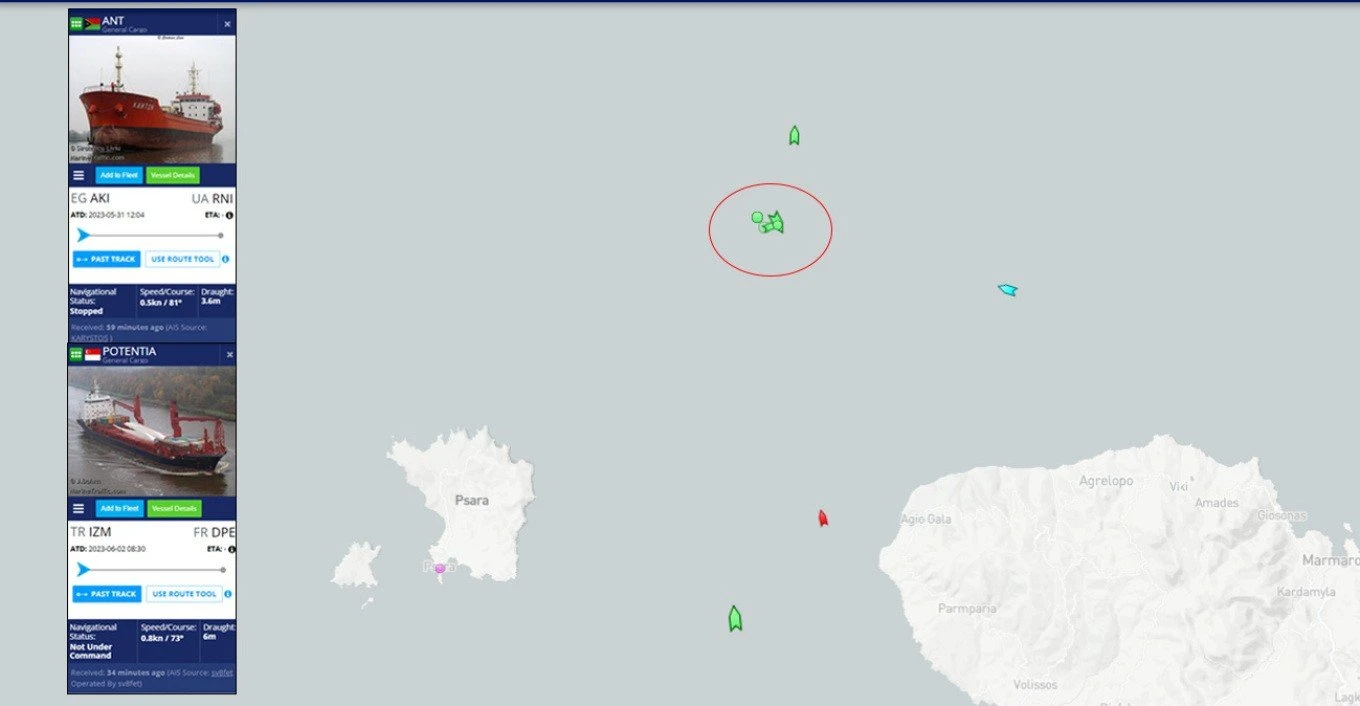Viewport: 1360px width, 706px height.
Task: Show the past track of POTENTIA
Action: (107, 594)
